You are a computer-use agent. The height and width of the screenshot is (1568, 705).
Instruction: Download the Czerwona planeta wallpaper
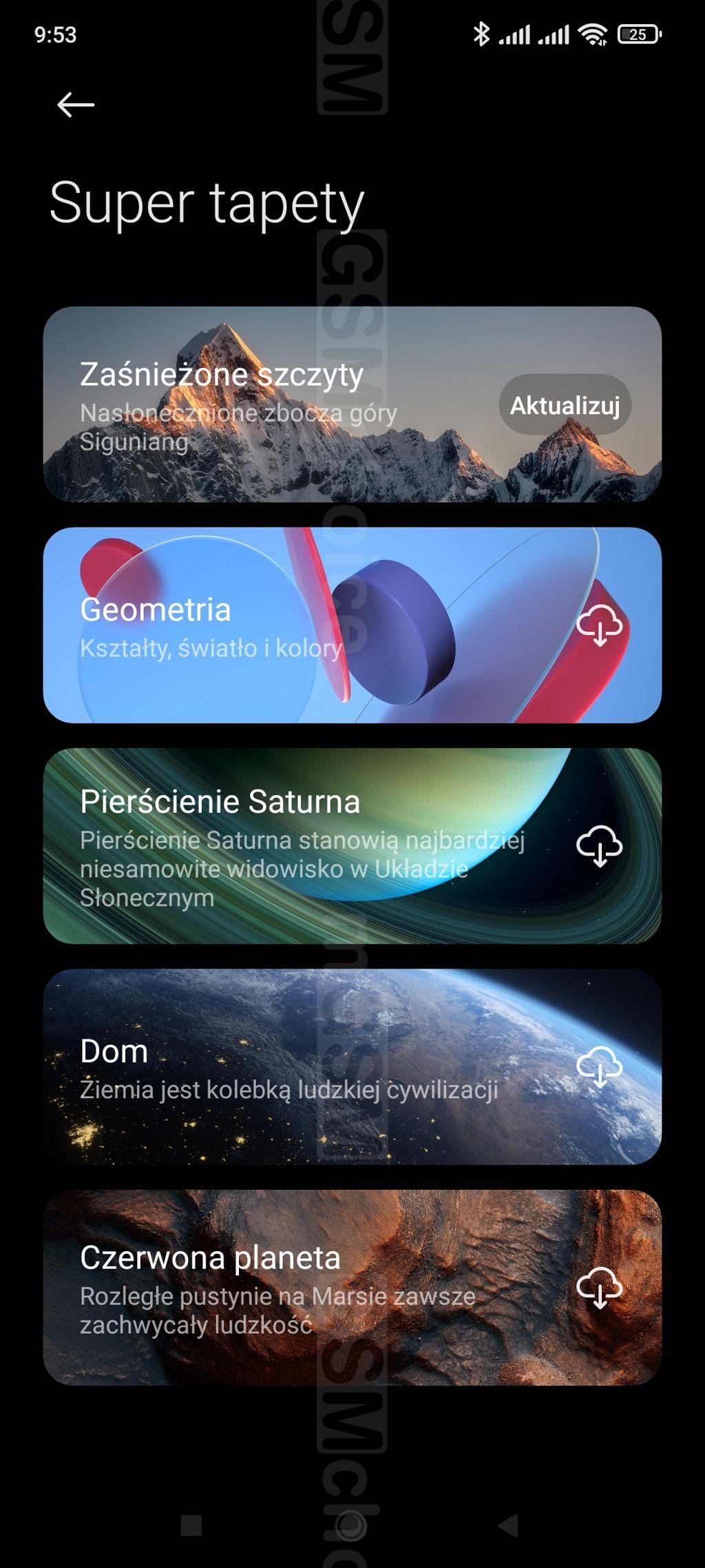point(599,1287)
